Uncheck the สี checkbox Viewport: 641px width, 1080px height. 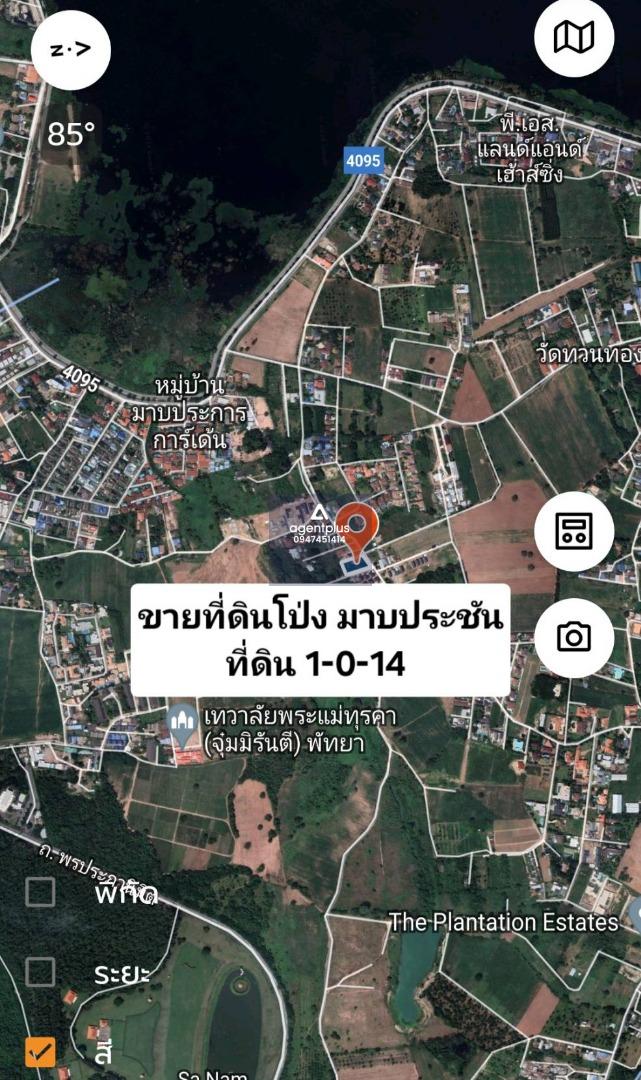40,1052
